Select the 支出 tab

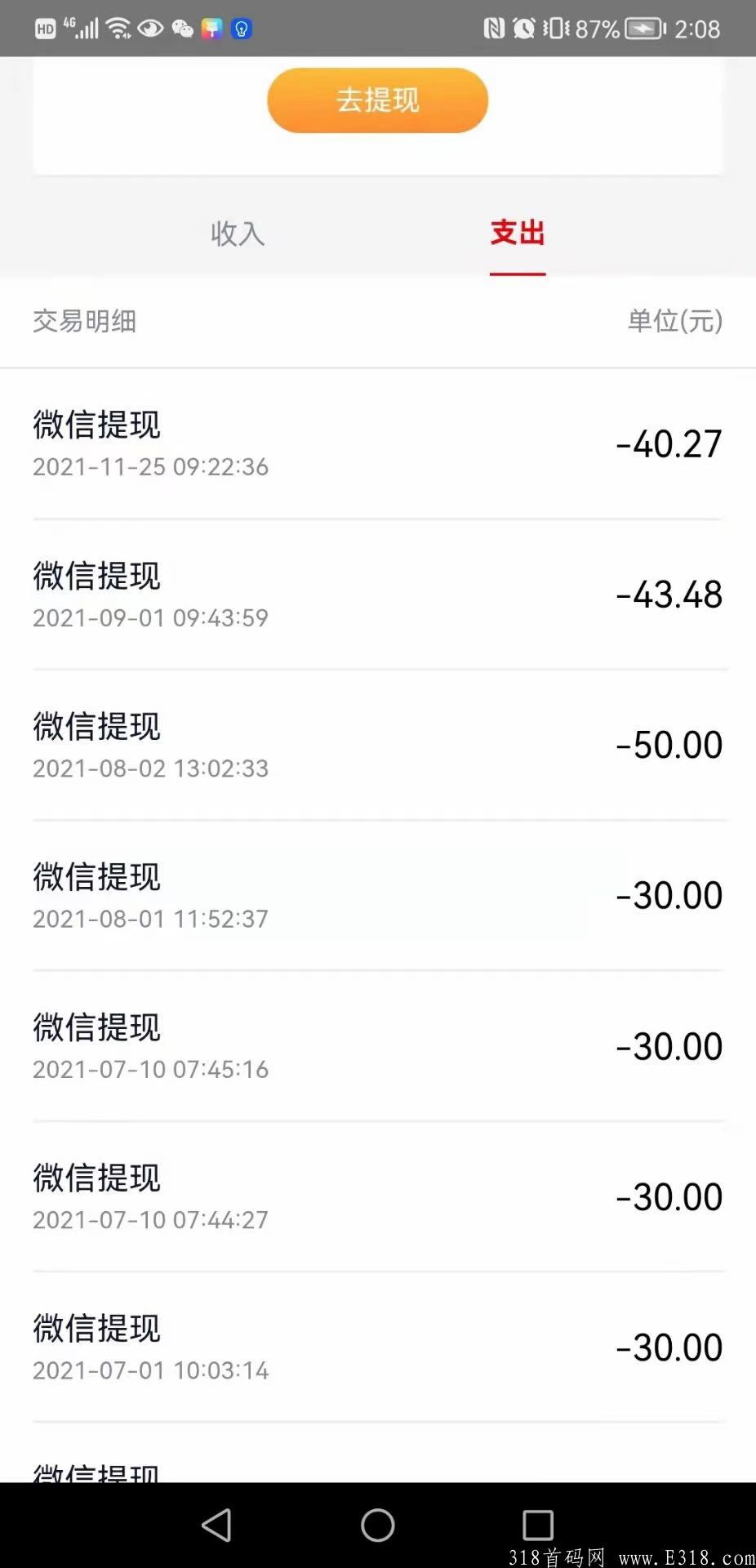click(518, 234)
